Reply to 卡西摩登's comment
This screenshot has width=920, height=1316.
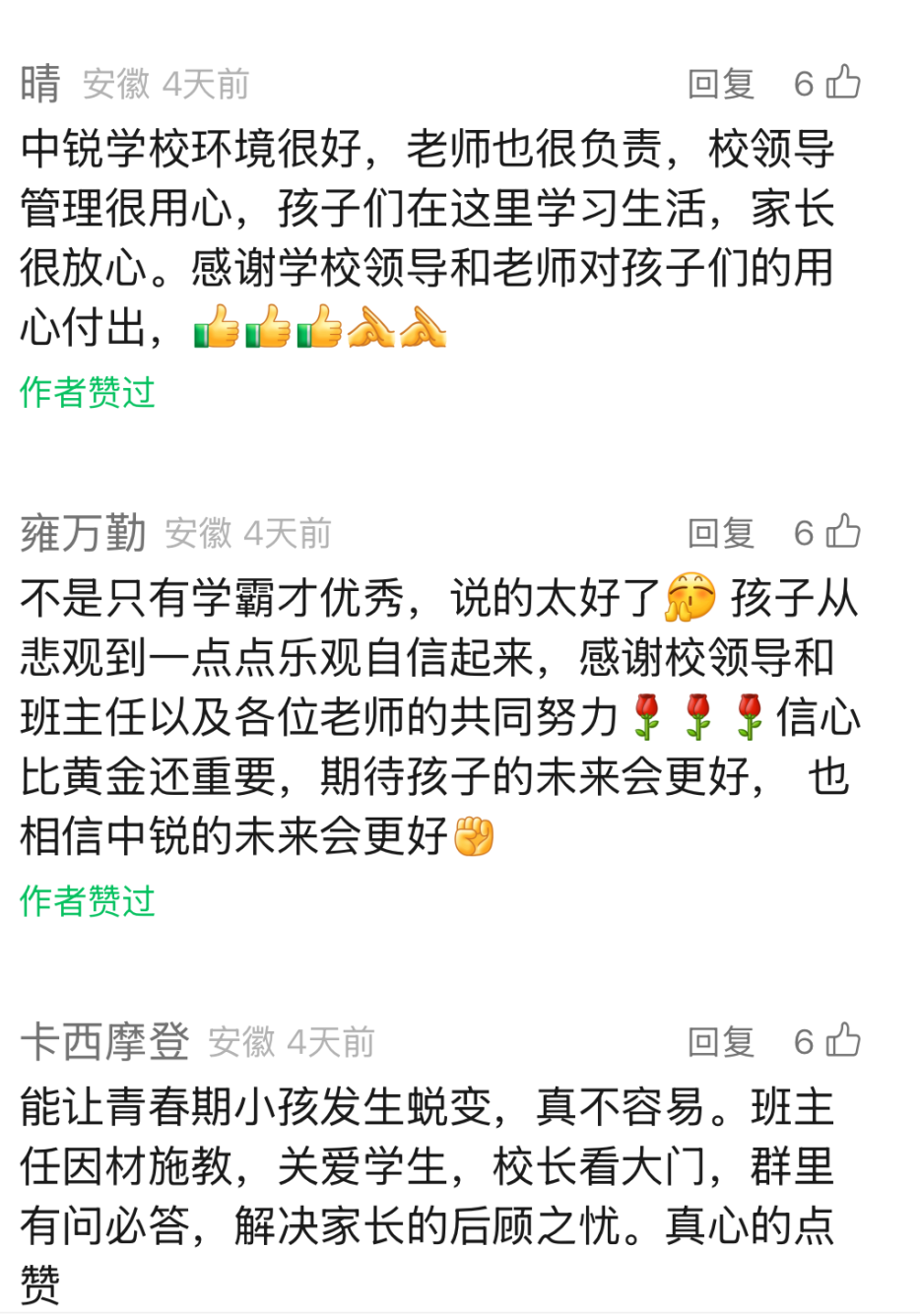(720, 1041)
